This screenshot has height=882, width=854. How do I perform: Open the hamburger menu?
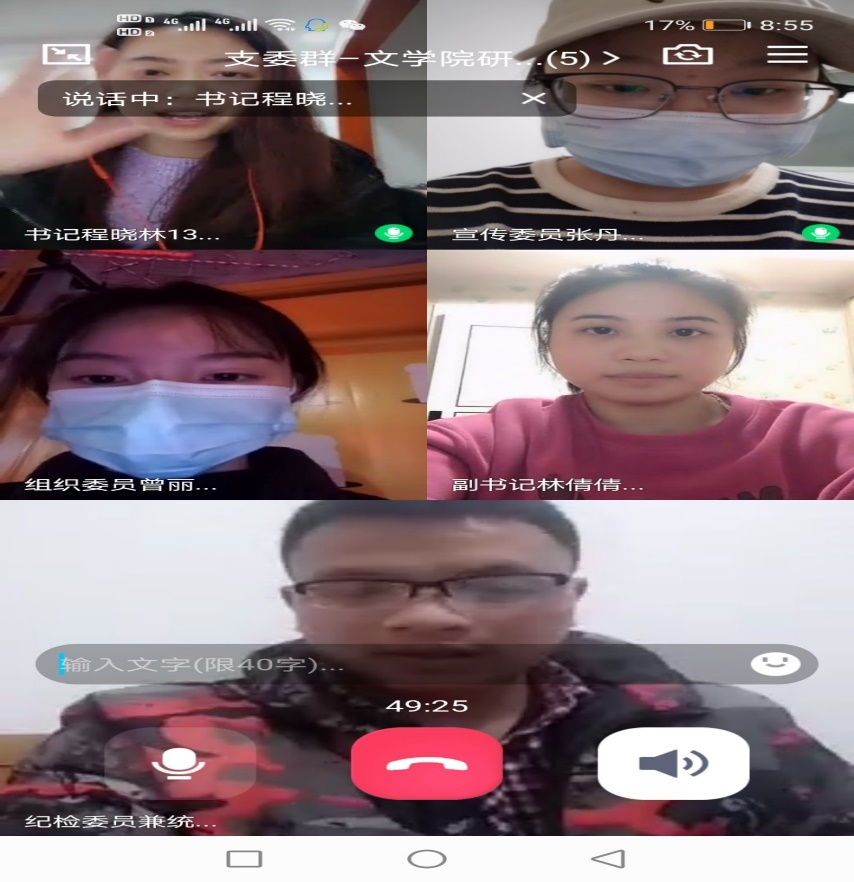point(787,55)
